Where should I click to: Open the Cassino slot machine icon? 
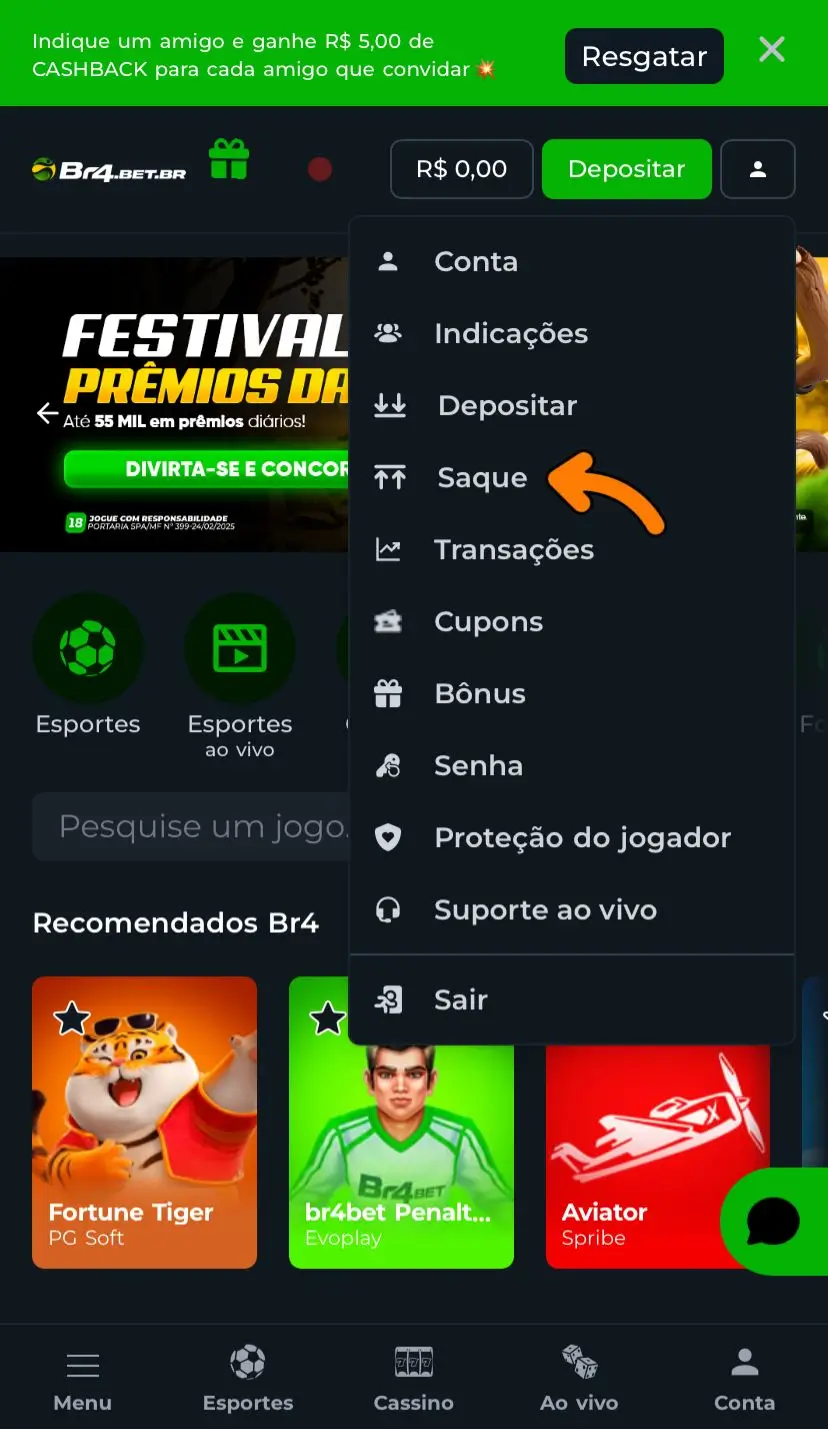[x=413, y=1363]
